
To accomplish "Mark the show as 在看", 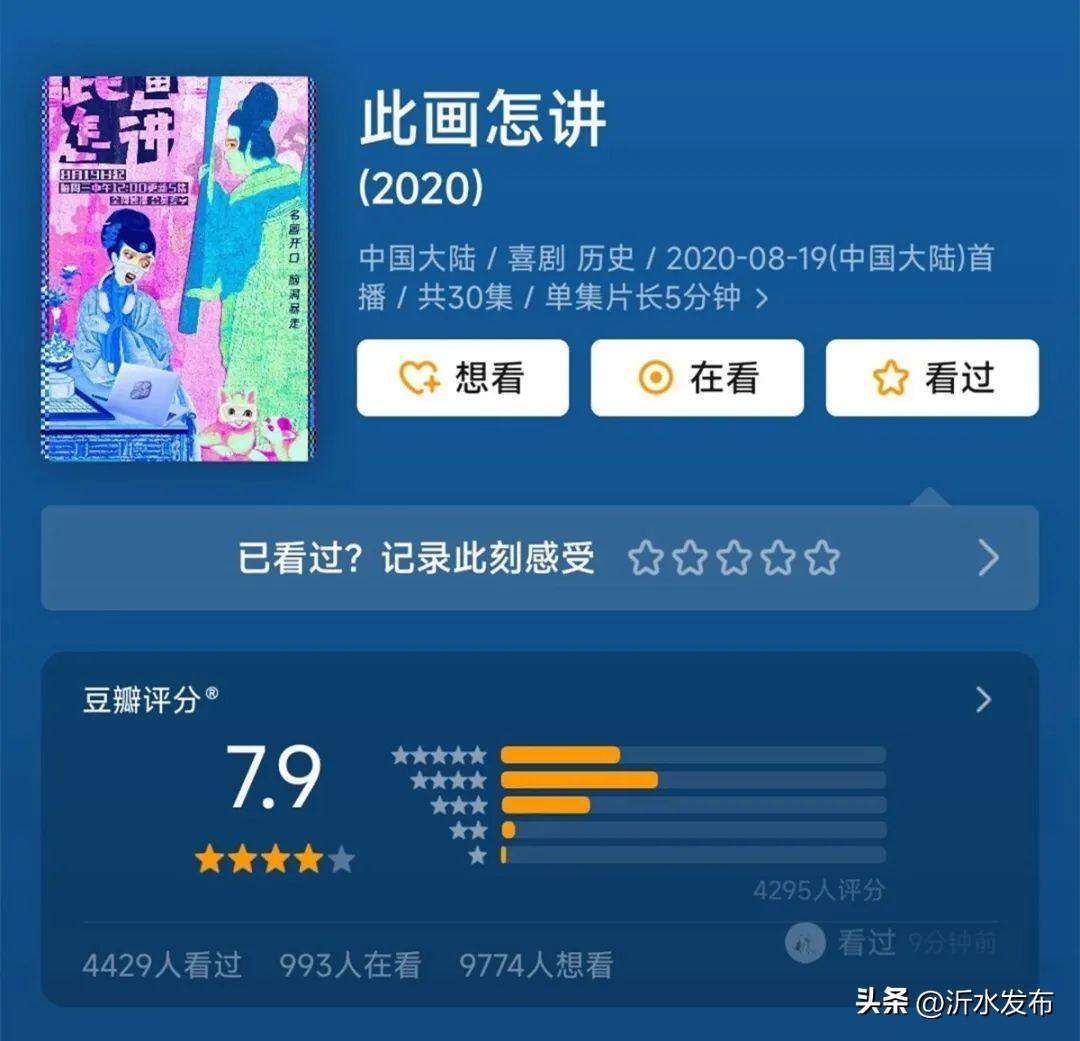I will [697, 378].
